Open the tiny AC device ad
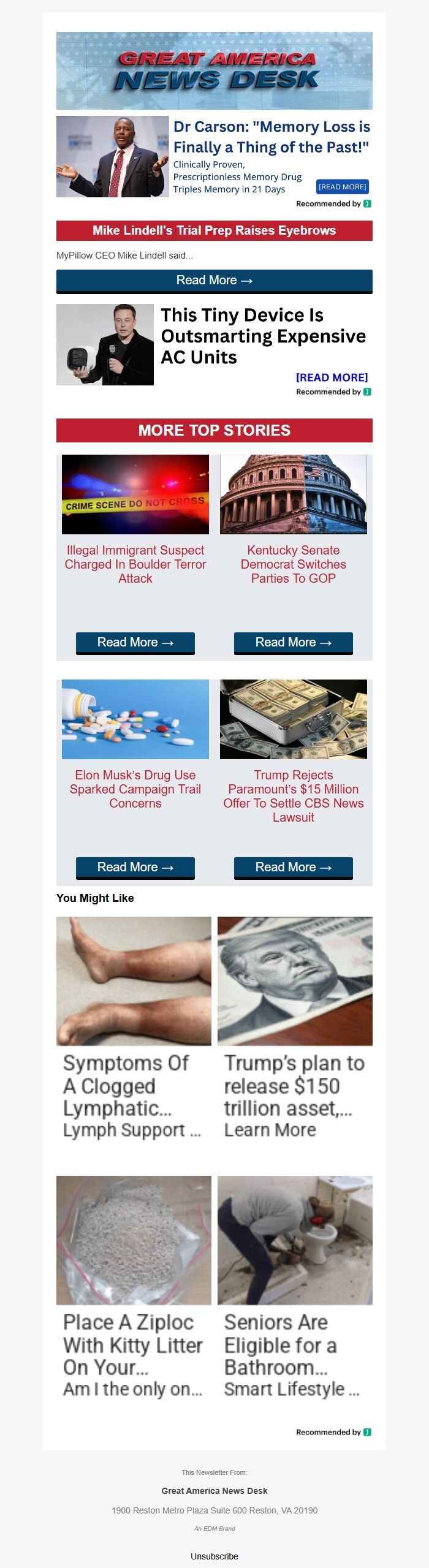This screenshot has height=1568, width=429. click(263, 336)
